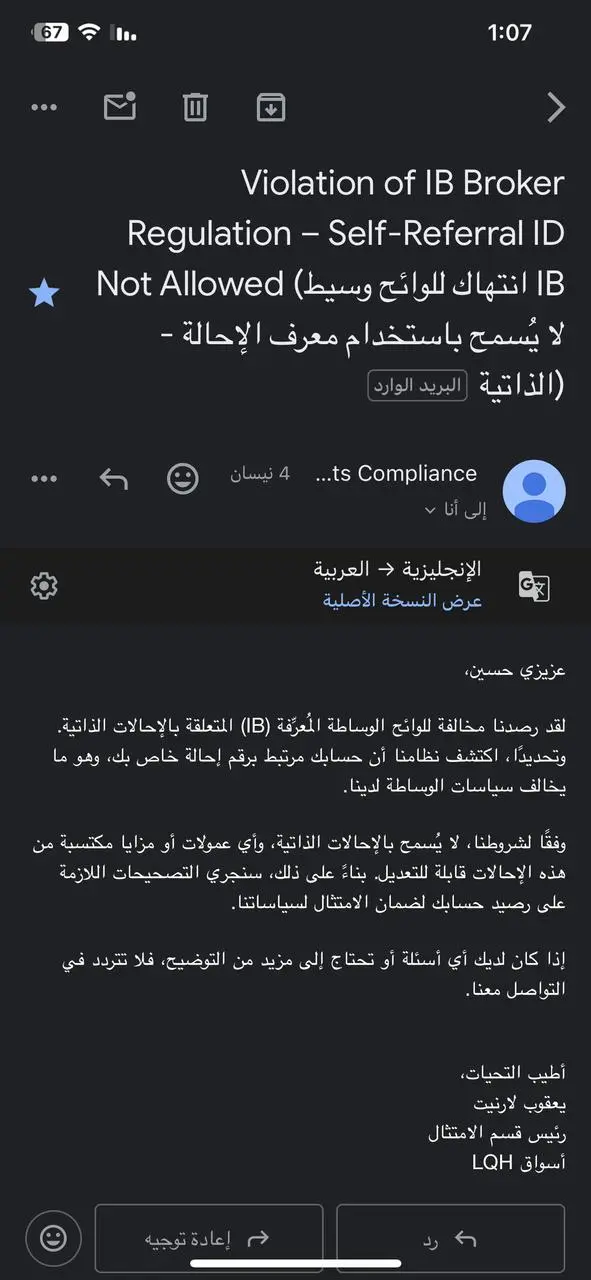
Task: Open the emoji reaction button at bottom
Action: (x=53, y=1239)
